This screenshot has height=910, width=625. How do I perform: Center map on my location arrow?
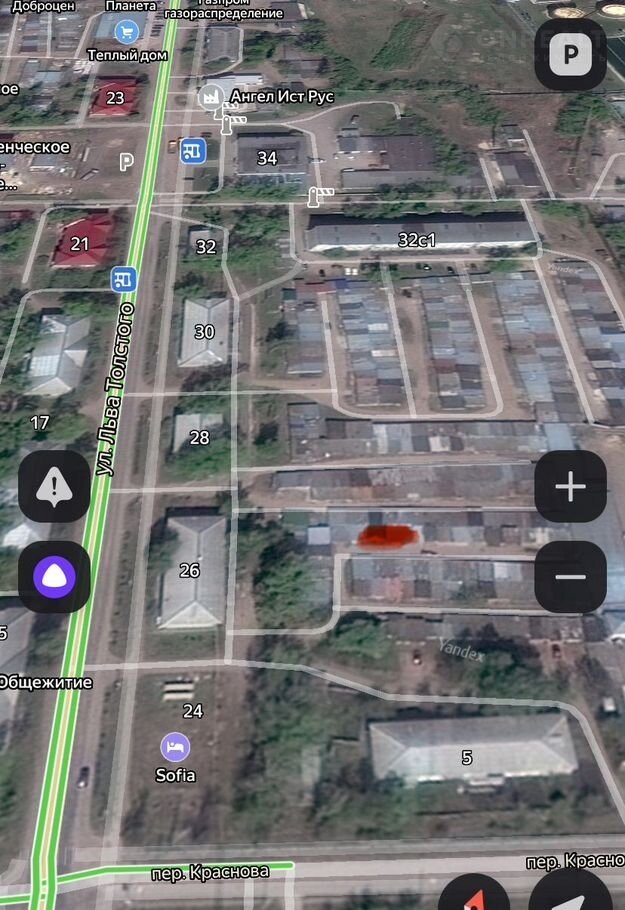coord(571,893)
